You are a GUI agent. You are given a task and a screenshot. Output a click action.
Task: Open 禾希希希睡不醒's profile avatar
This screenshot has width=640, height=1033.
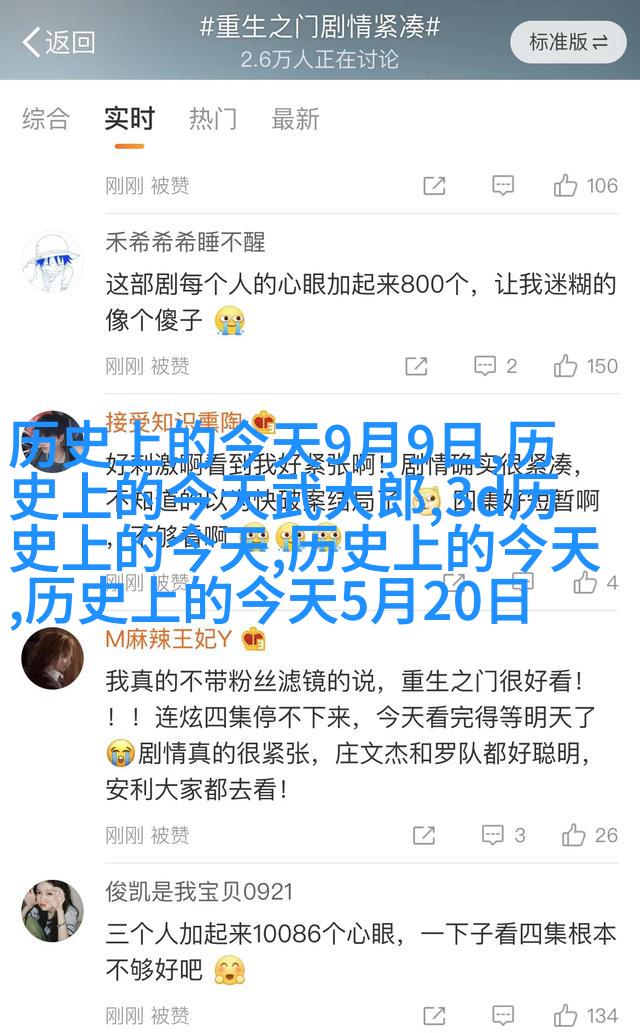[x=52, y=261]
